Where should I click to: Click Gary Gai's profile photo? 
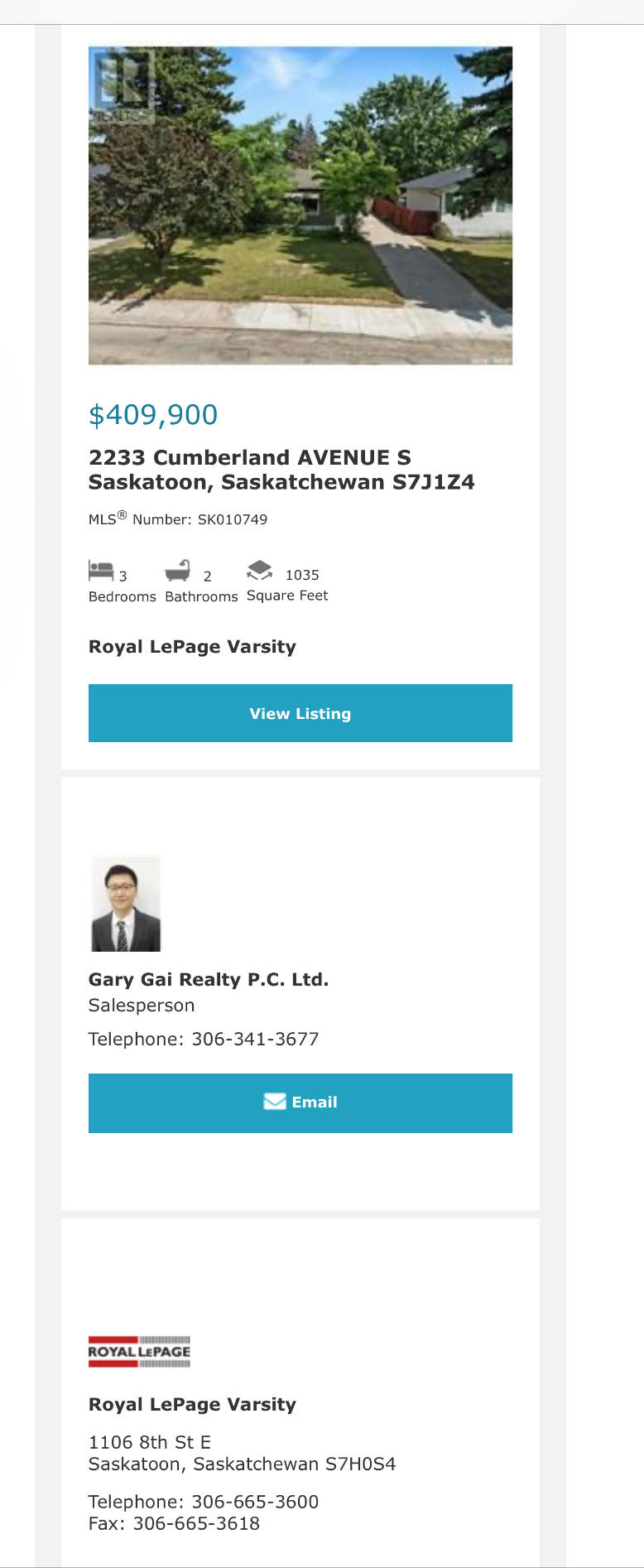(126, 904)
